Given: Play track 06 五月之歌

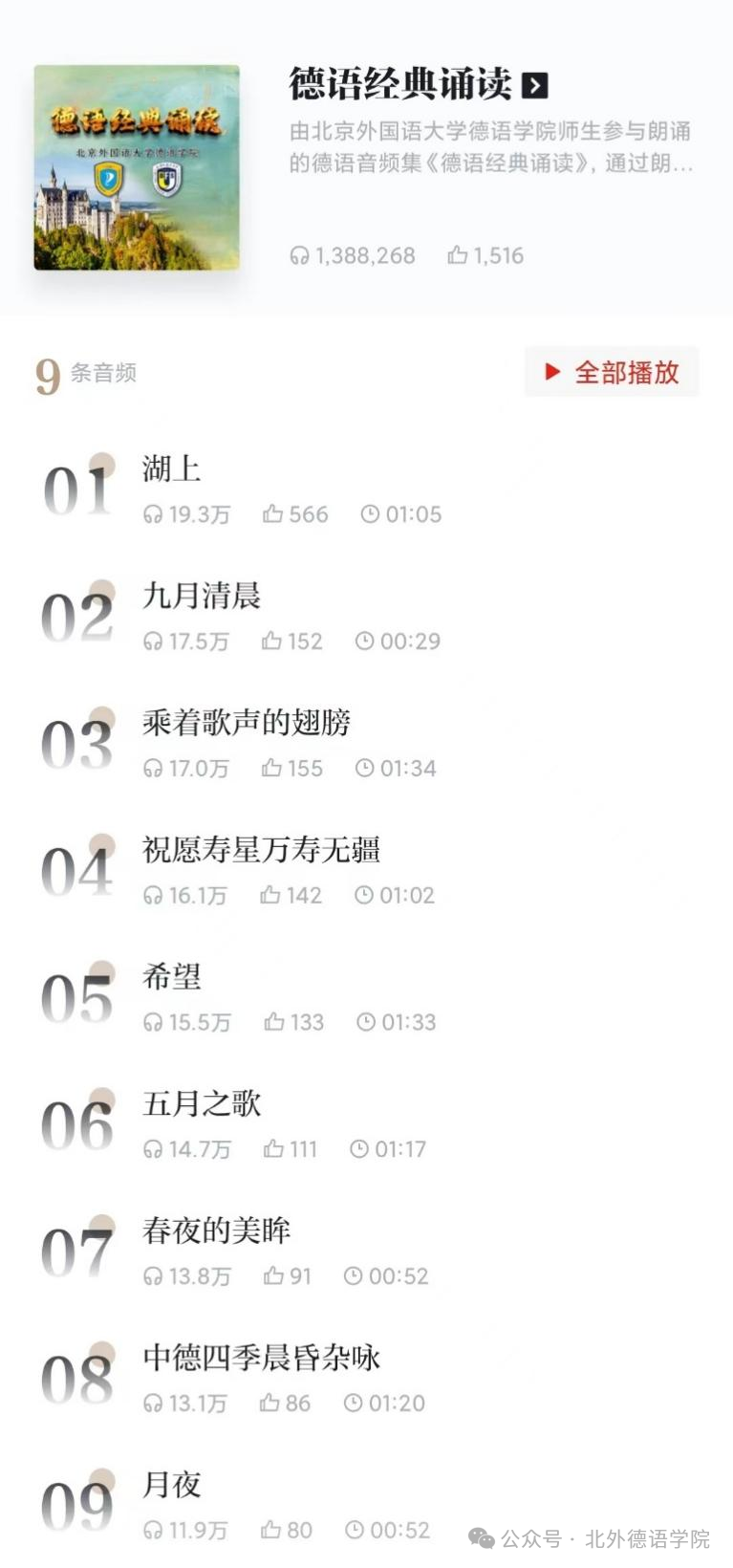Looking at the screenshot, I should click(202, 1104).
